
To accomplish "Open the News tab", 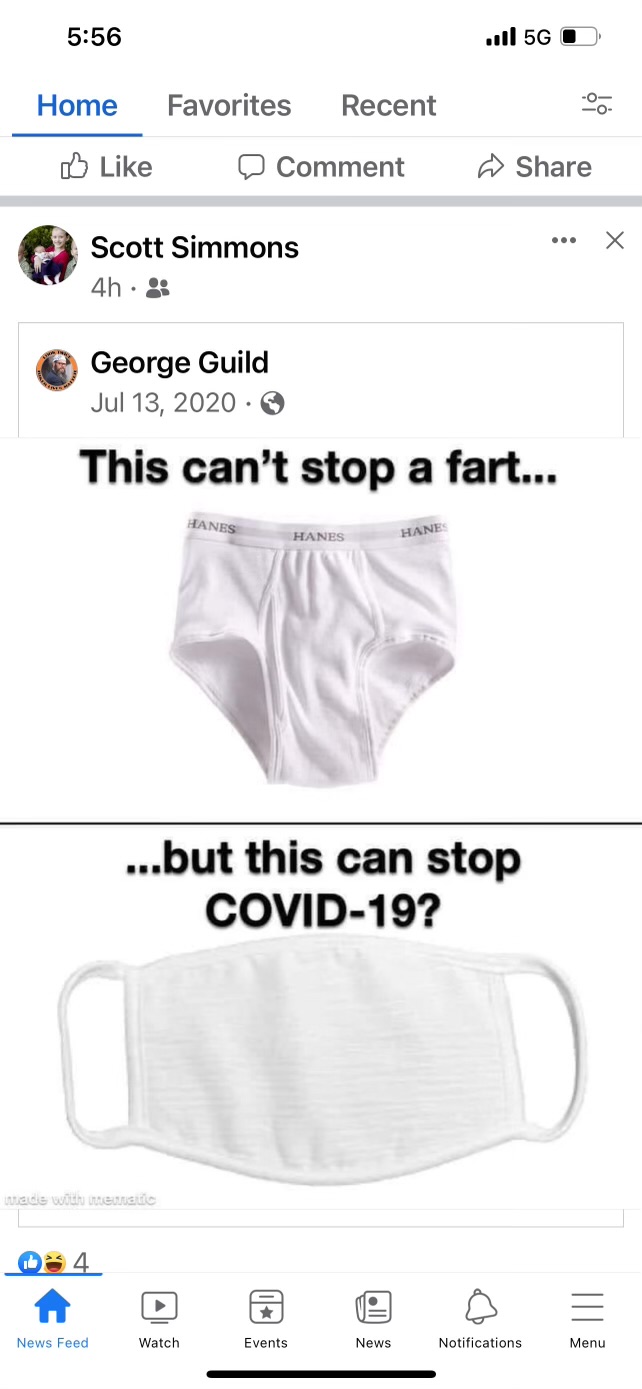I will point(373,1319).
